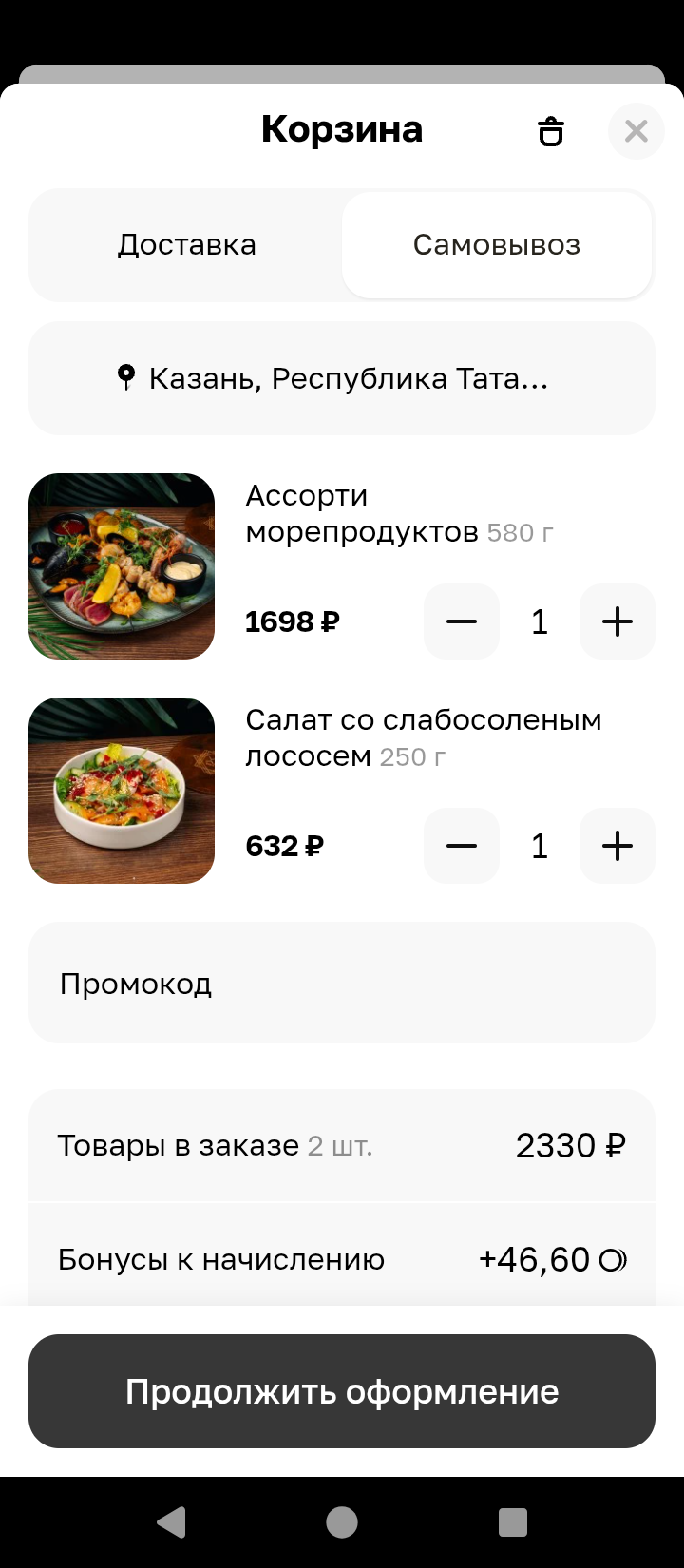Decrease quantity of Ассорти морепродуктов
684x1568 pixels.
[x=462, y=621]
